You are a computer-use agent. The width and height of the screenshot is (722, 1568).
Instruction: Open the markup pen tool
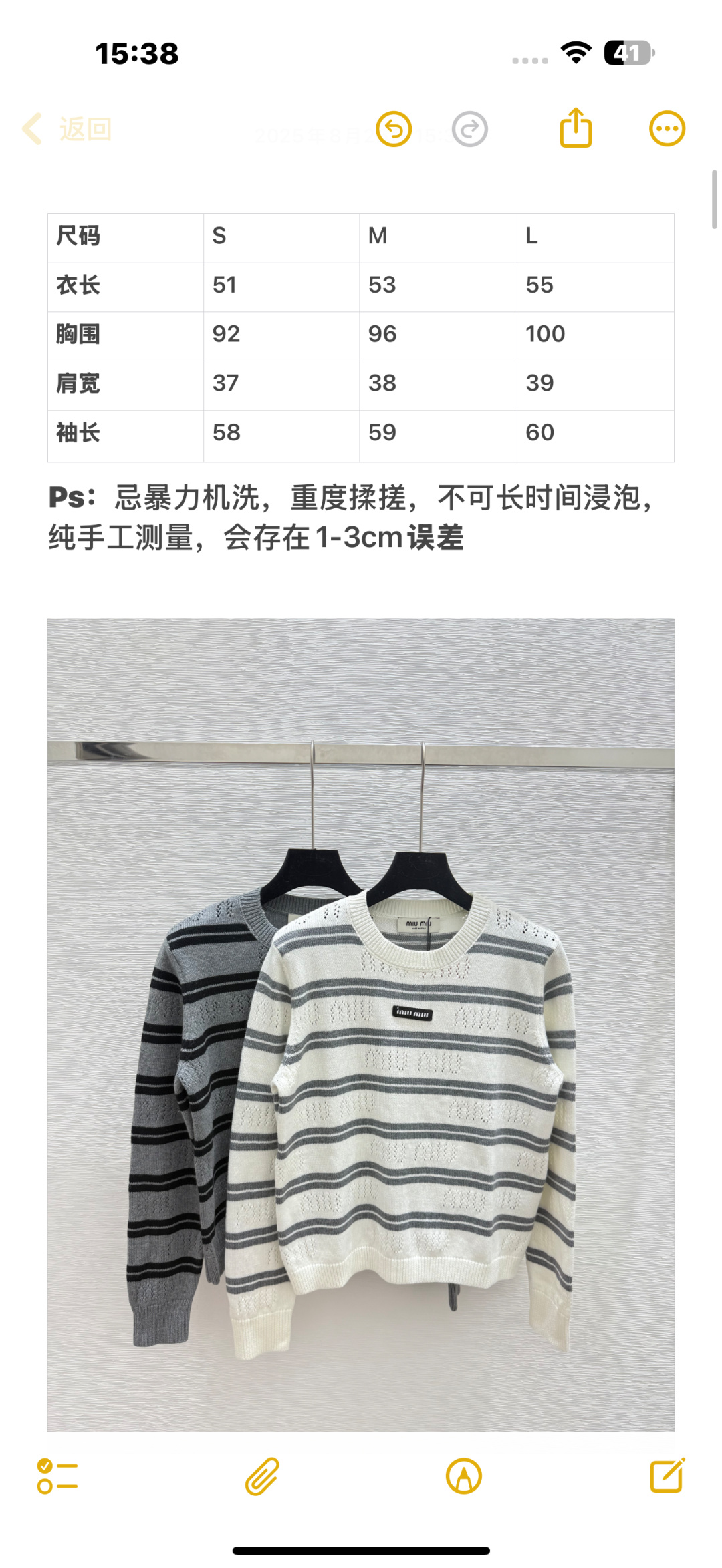463,1476
